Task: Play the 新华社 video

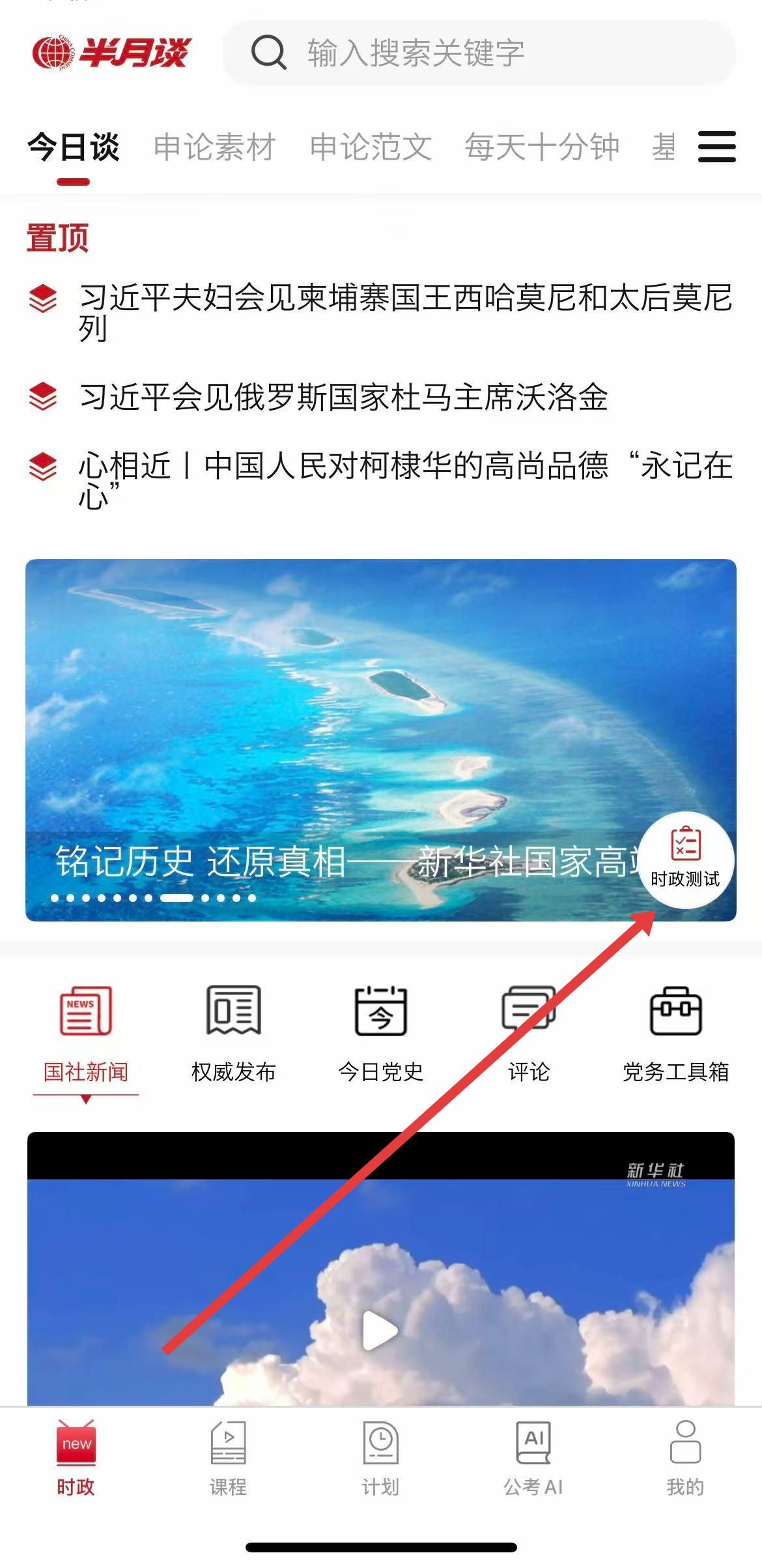Action: (x=380, y=1329)
